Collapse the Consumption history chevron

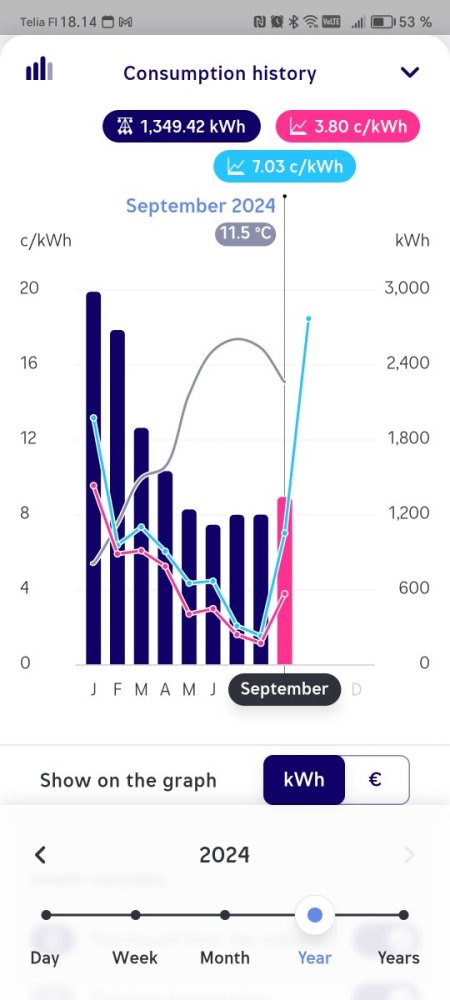pos(409,73)
